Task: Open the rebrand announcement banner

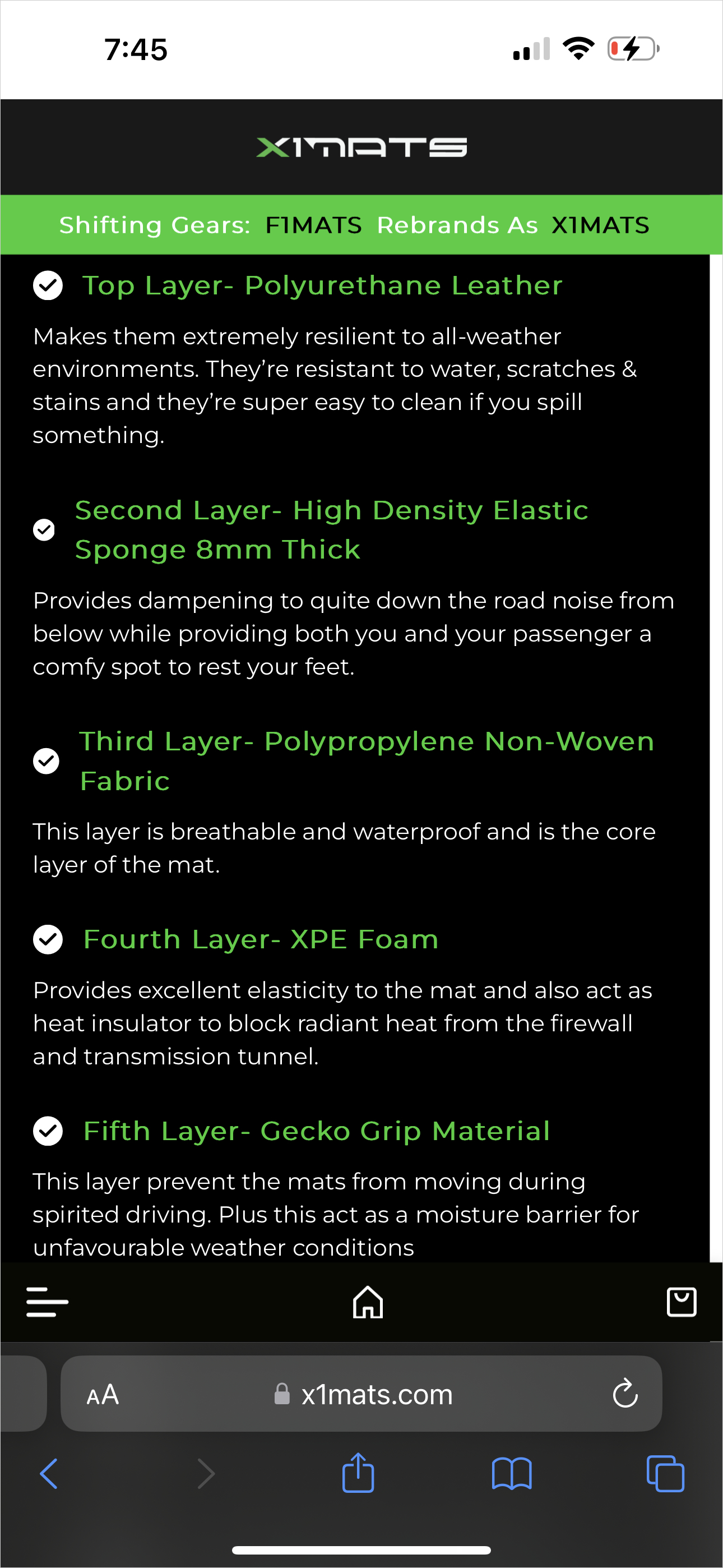Action: (x=355, y=225)
